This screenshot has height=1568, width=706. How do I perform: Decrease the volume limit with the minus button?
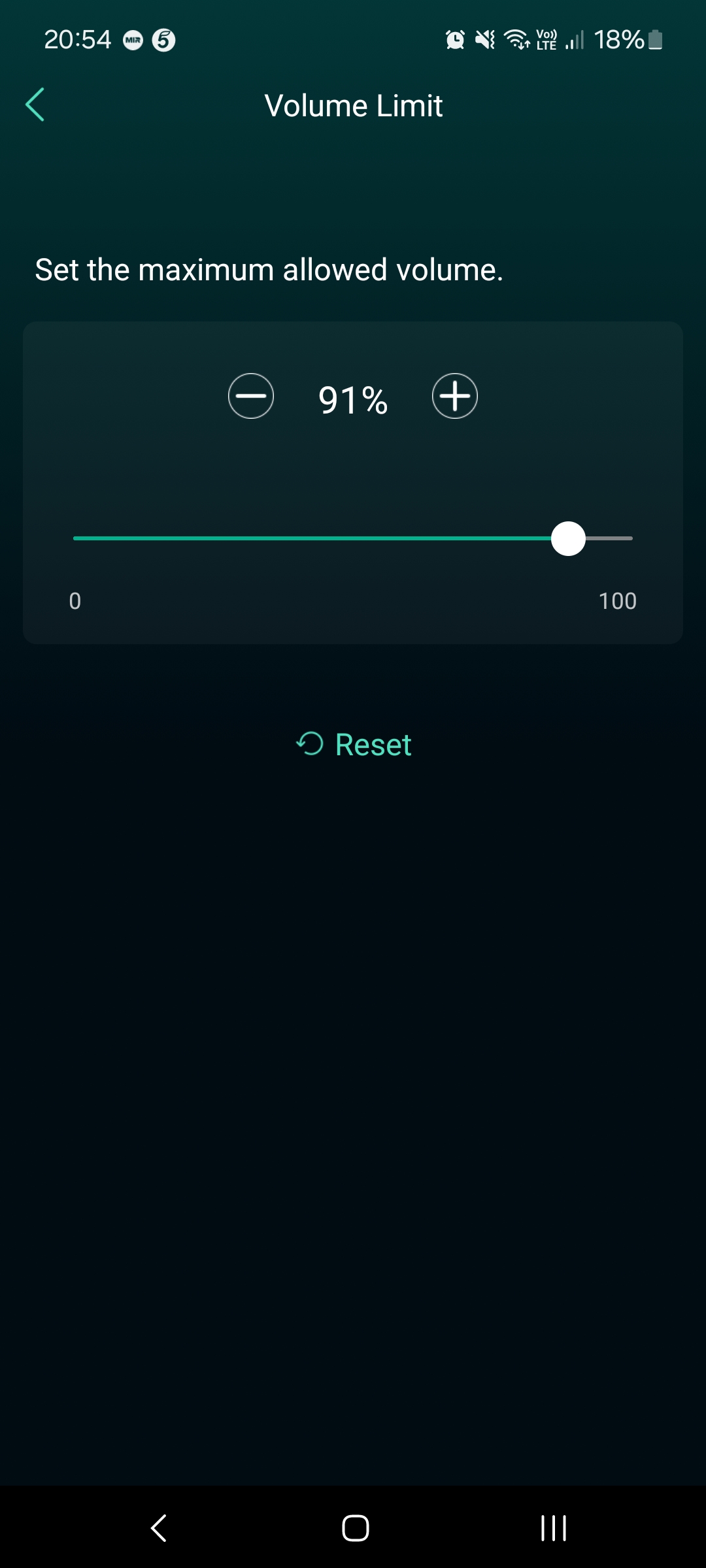pyautogui.click(x=251, y=396)
